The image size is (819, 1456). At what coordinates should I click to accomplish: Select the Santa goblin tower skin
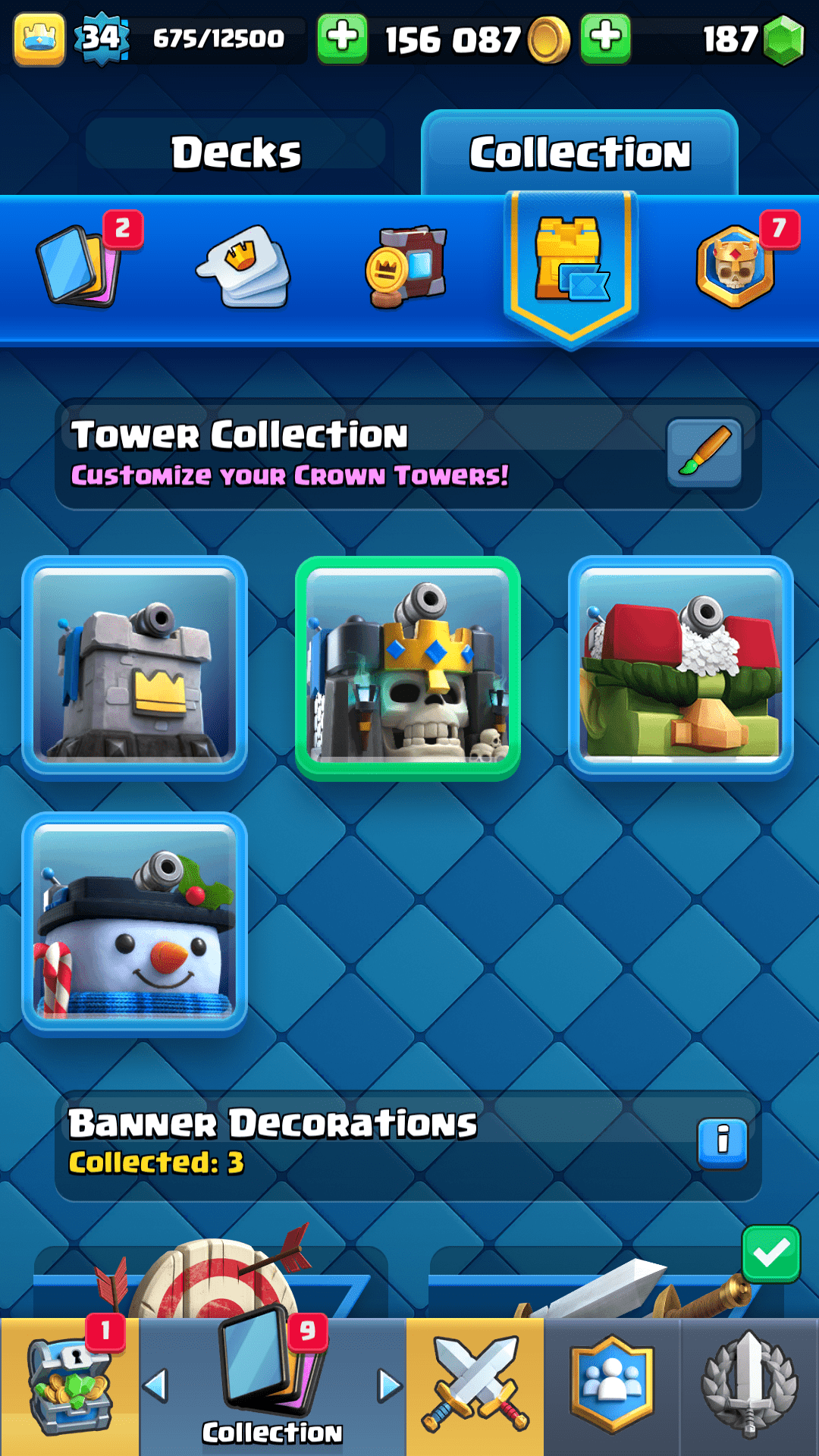tap(680, 667)
